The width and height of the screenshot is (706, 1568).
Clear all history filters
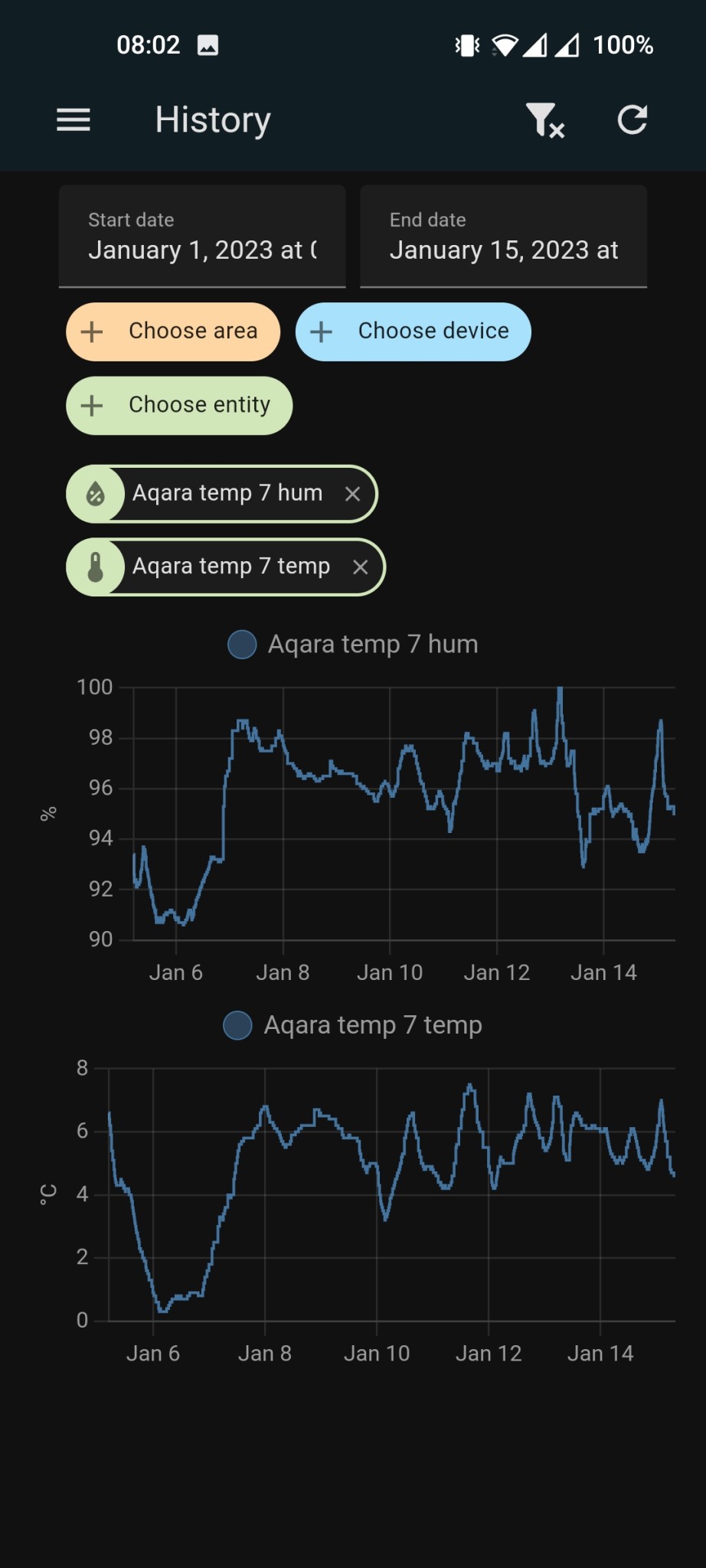[544, 120]
